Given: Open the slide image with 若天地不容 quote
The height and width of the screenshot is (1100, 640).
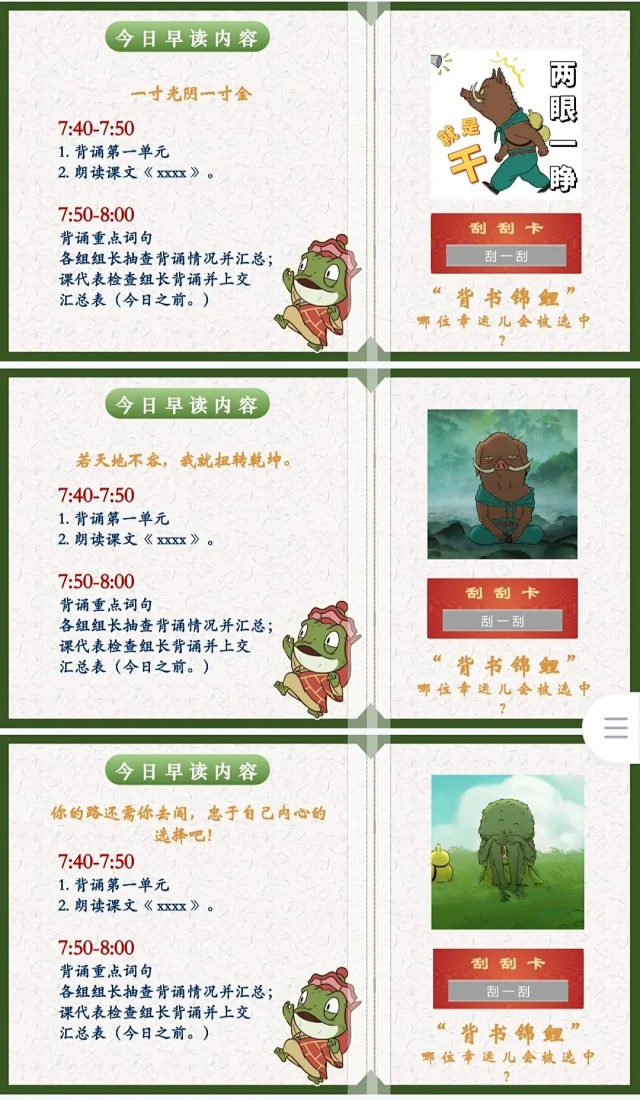Looking at the screenshot, I should click(x=320, y=548).
